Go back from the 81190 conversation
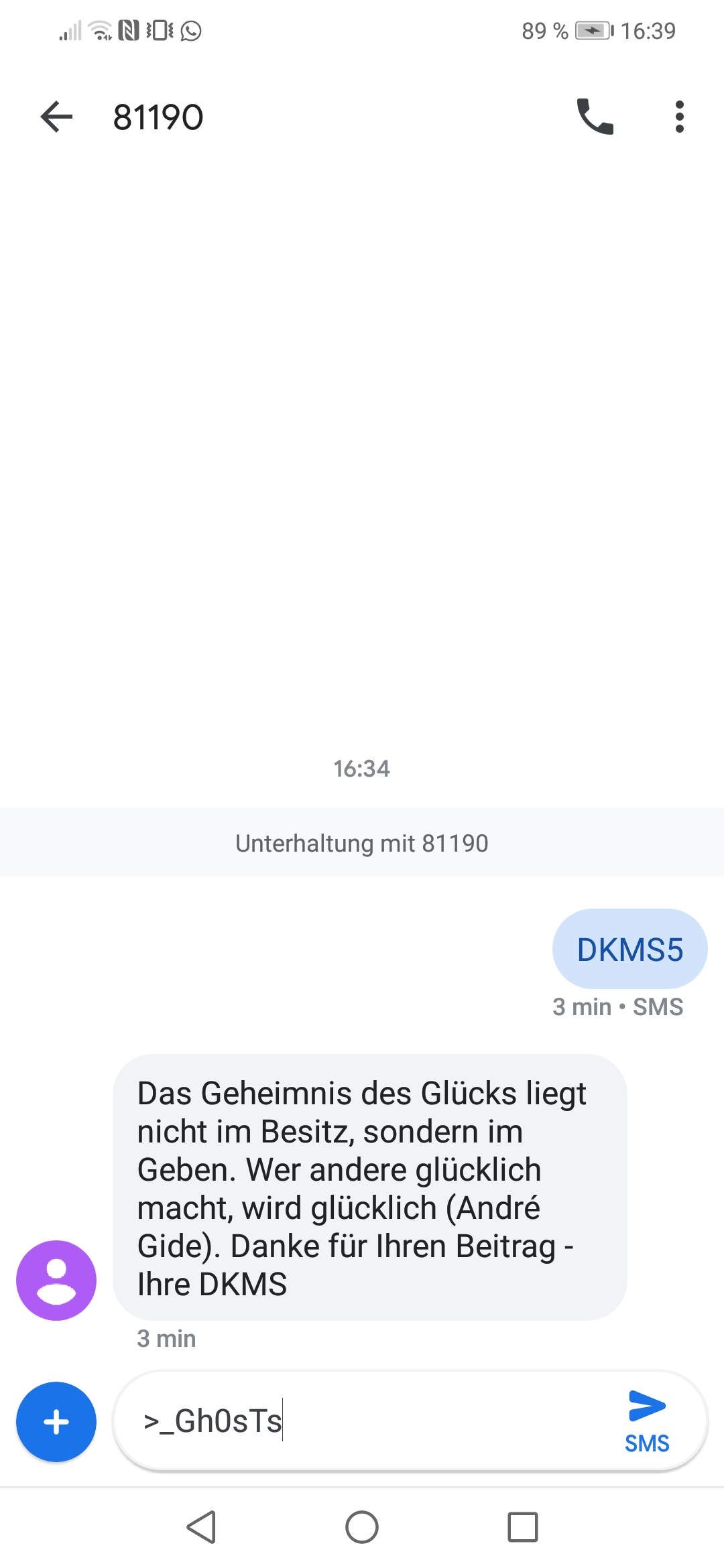The width and height of the screenshot is (724, 1568). click(x=56, y=117)
